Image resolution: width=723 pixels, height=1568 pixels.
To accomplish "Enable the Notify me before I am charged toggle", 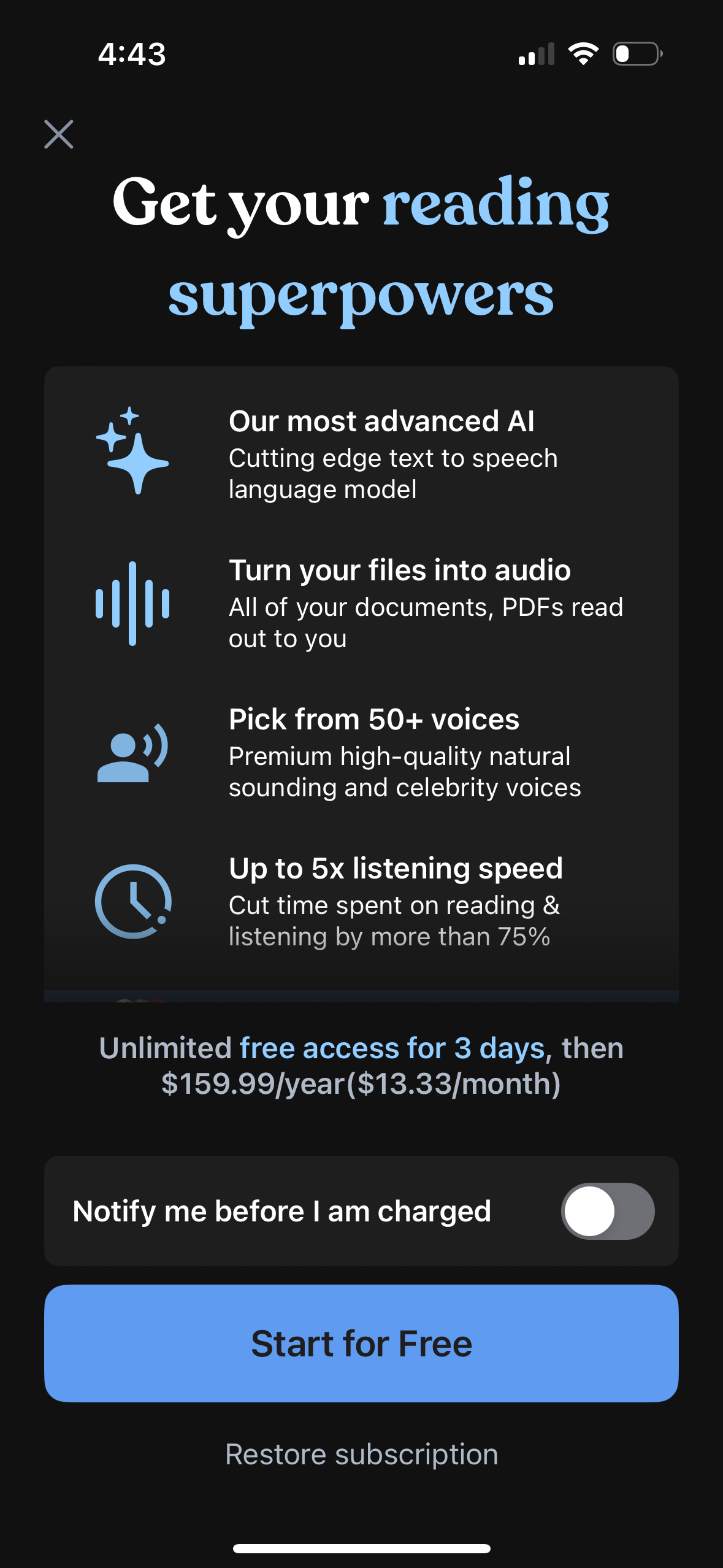I will [607, 1210].
